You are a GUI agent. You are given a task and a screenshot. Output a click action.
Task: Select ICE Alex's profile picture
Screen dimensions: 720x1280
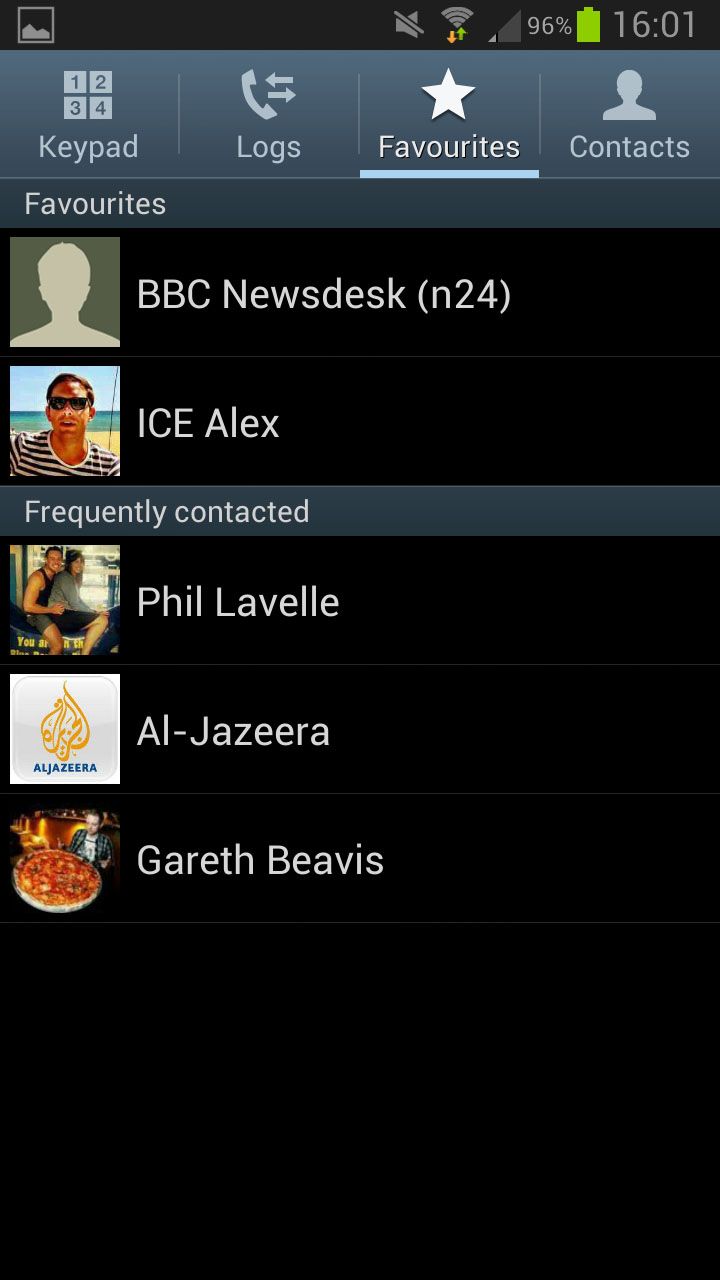point(64,421)
